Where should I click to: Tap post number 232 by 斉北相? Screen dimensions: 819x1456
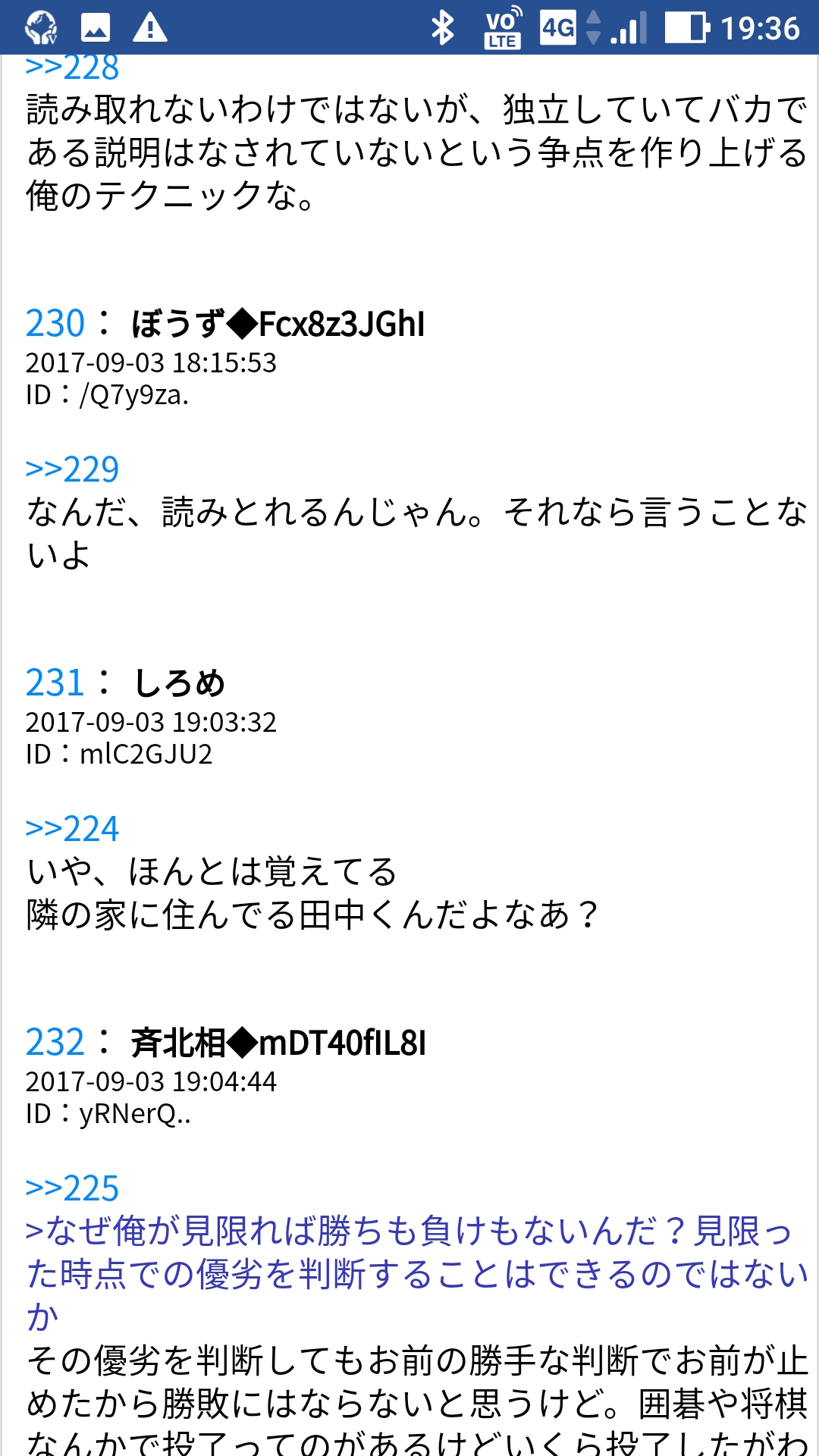coord(55,1043)
